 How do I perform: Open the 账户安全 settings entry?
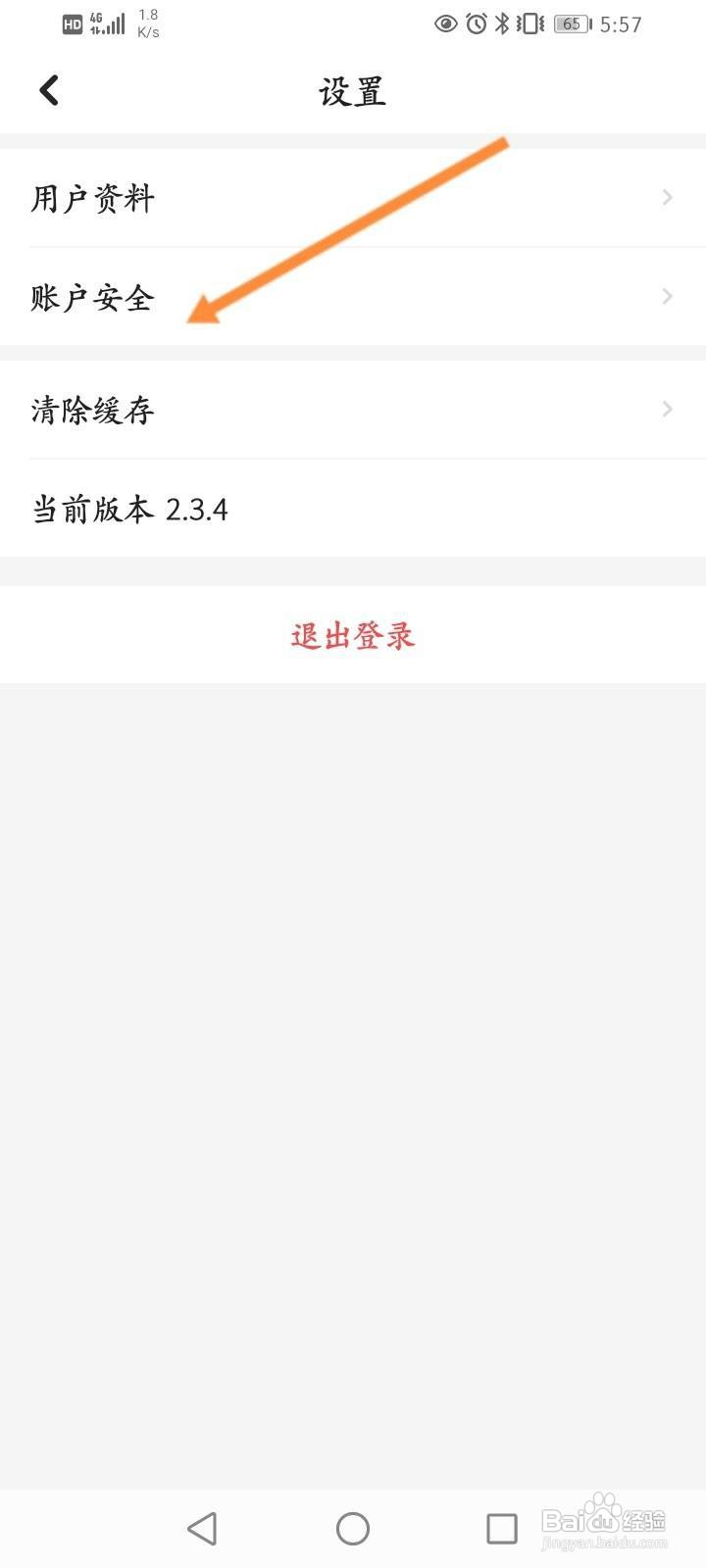92,296
